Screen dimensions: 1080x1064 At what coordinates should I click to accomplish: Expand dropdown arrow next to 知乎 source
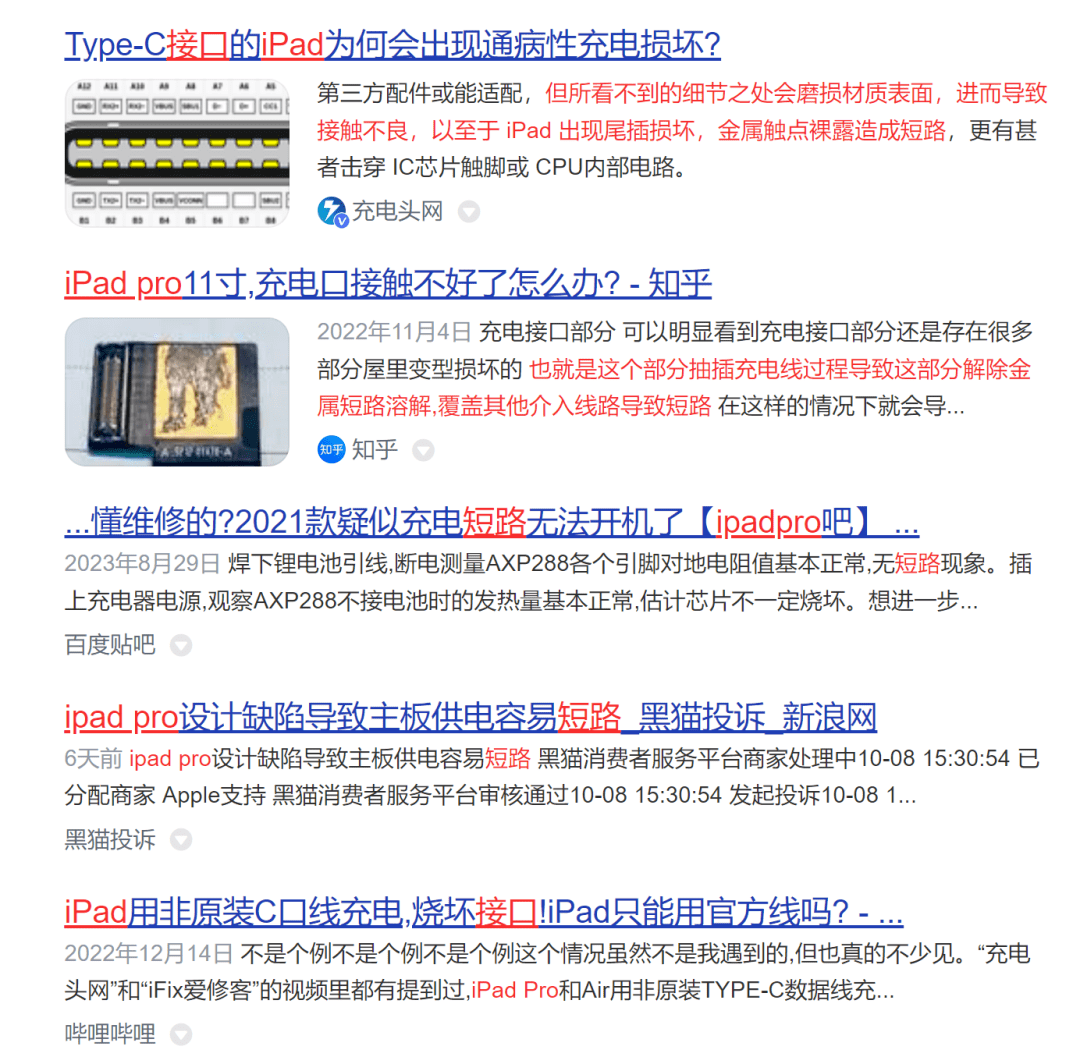point(424,451)
